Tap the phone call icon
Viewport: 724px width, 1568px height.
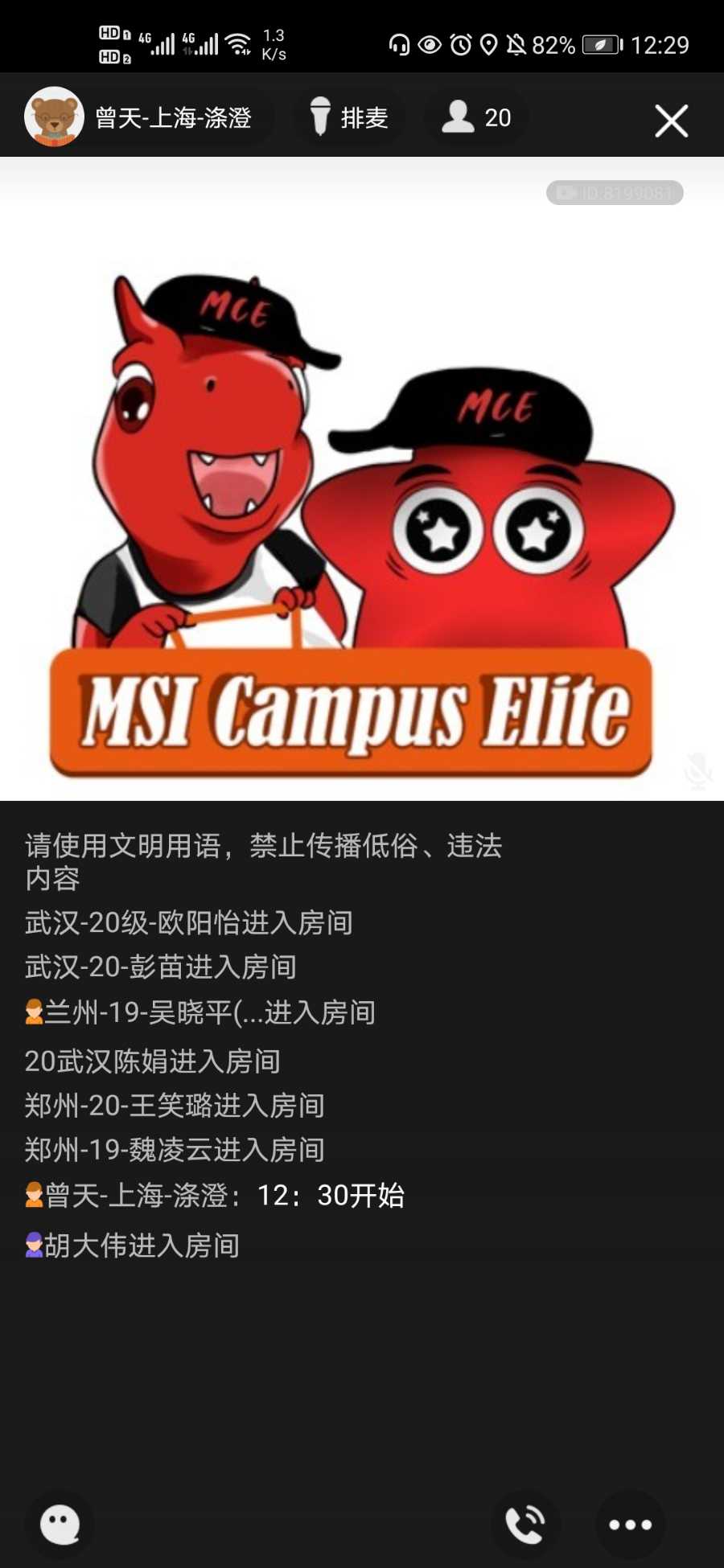pyautogui.click(x=524, y=1524)
